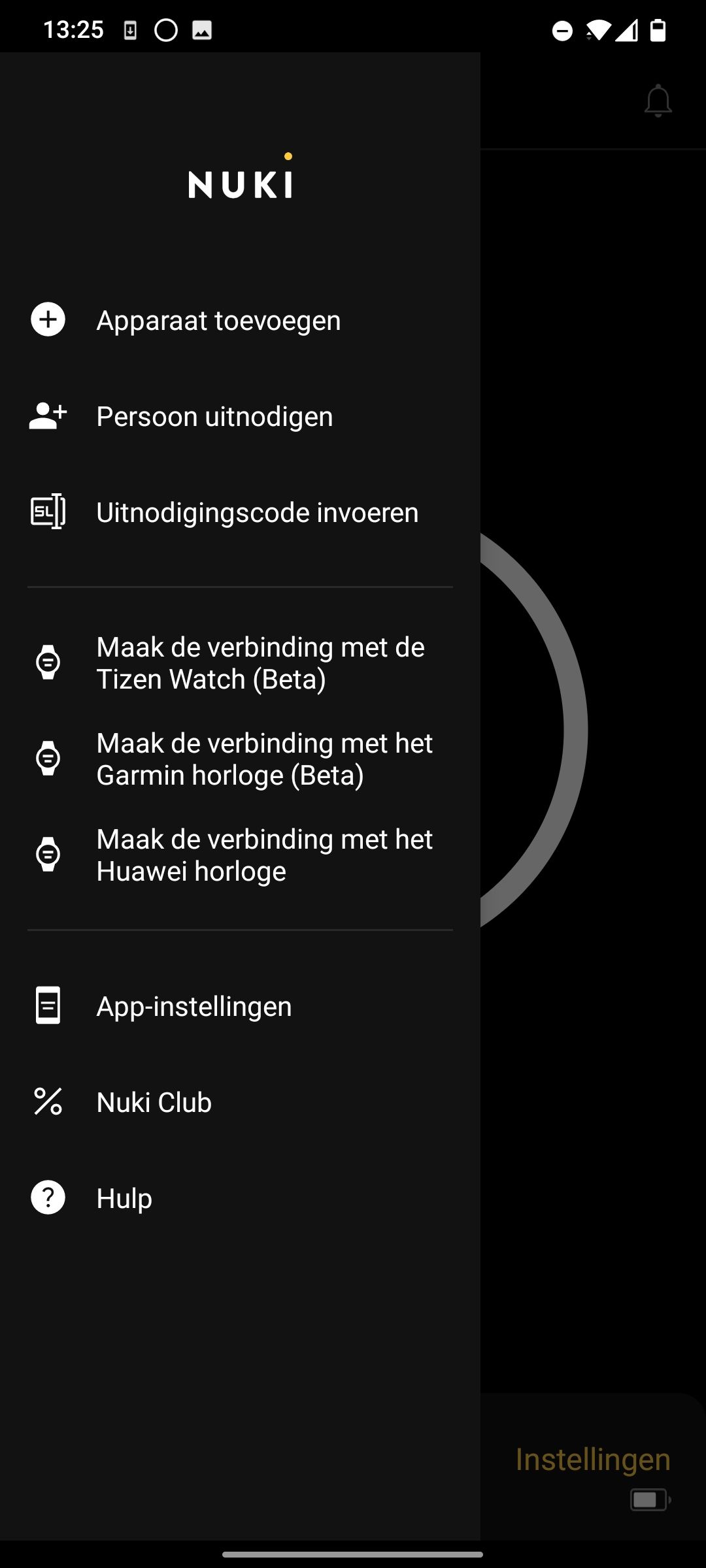The image size is (706, 1568).
Task: Tap Instellingen behind the drawer
Action: point(593,1459)
